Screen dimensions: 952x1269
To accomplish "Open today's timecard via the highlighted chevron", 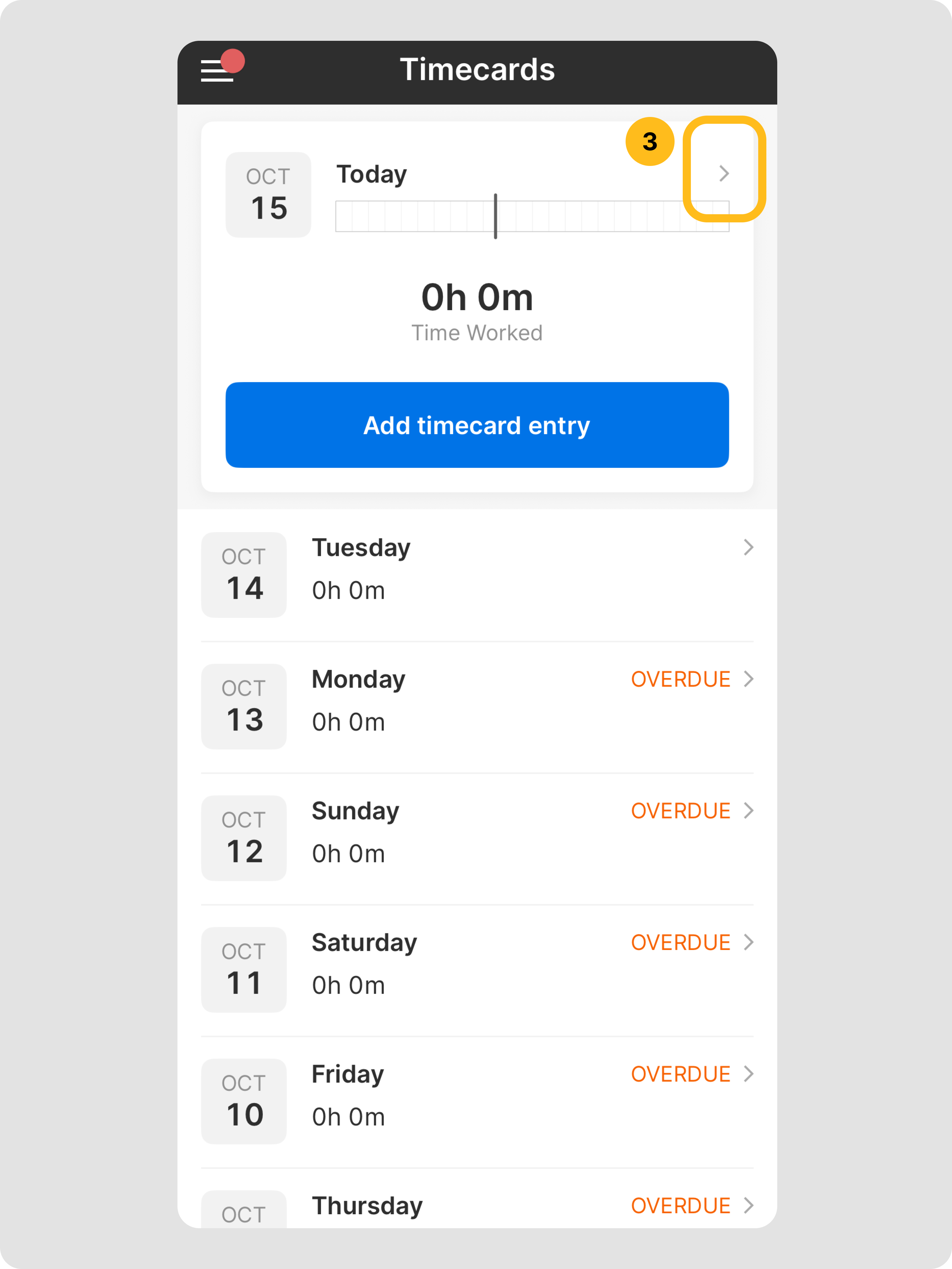I will pyautogui.click(x=724, y=173).
